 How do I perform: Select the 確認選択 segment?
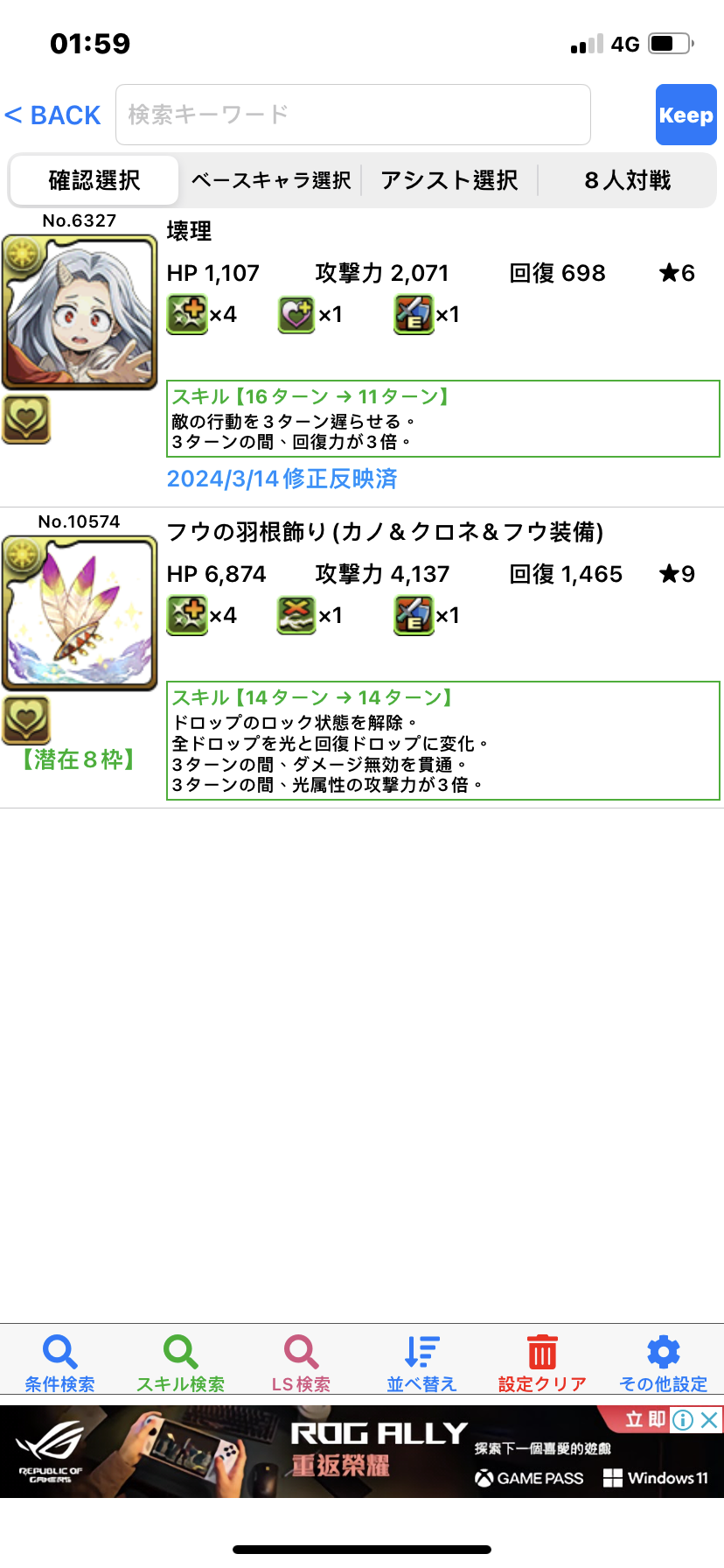[x=94, y=180]
